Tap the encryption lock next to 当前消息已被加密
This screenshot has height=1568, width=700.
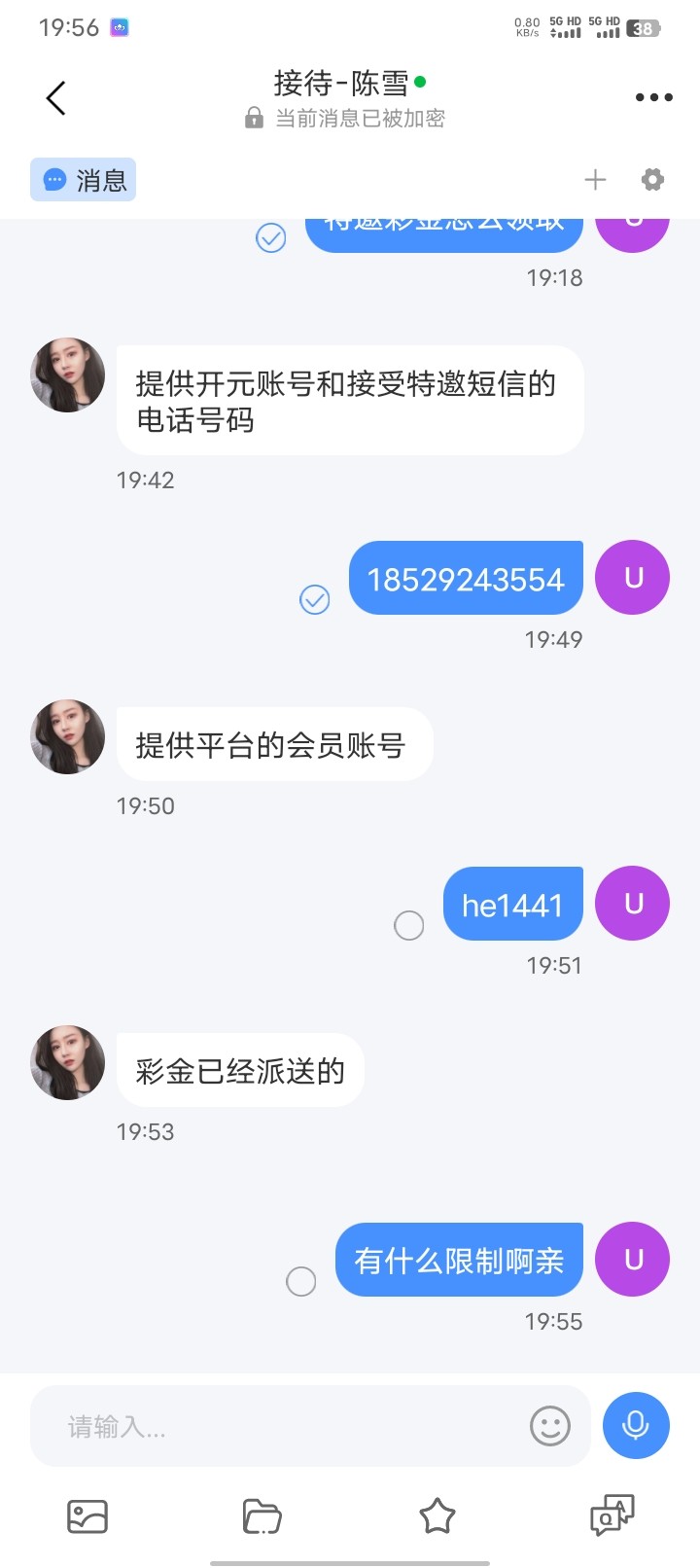point(253,119)
